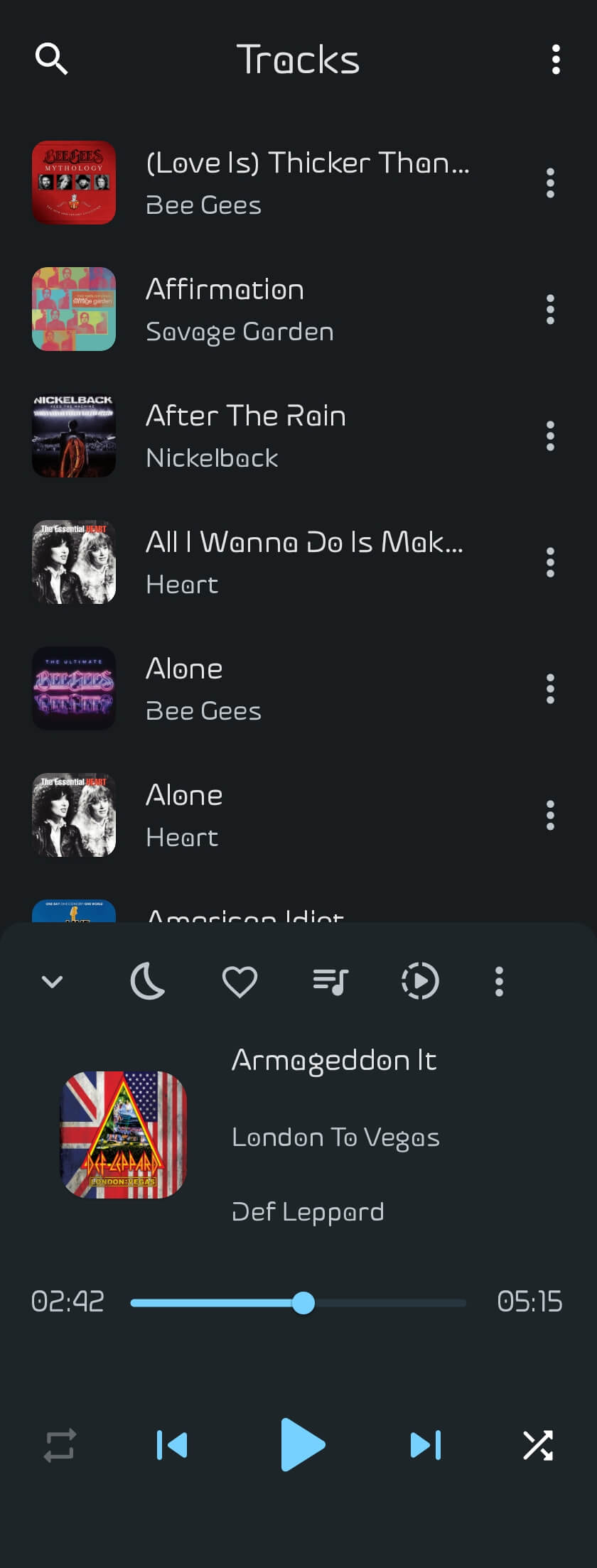
Task: Open options for After The Rain
Action: [x=550, y=436]
